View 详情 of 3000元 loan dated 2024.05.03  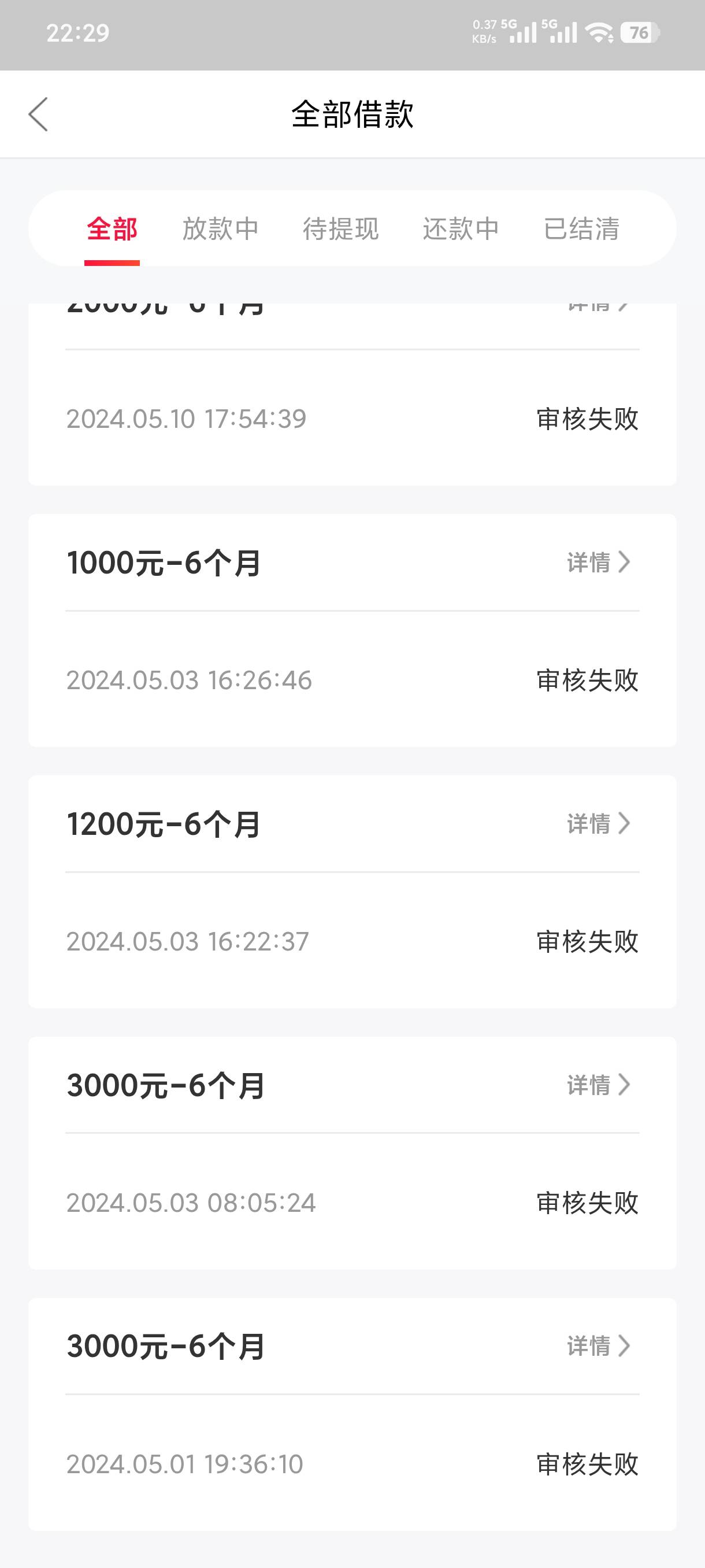point(599,1084)
